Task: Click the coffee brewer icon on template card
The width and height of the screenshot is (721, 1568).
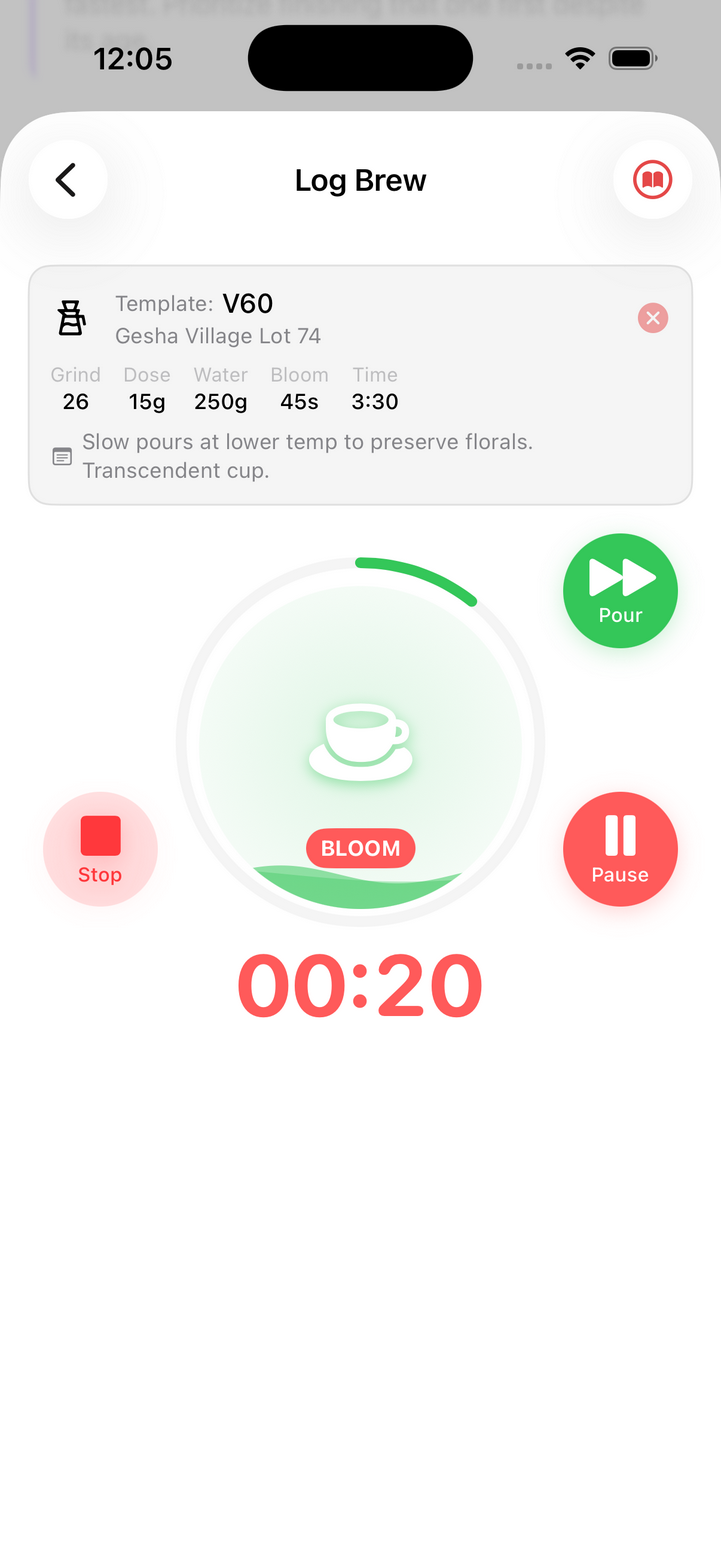Action: point(70,317)
